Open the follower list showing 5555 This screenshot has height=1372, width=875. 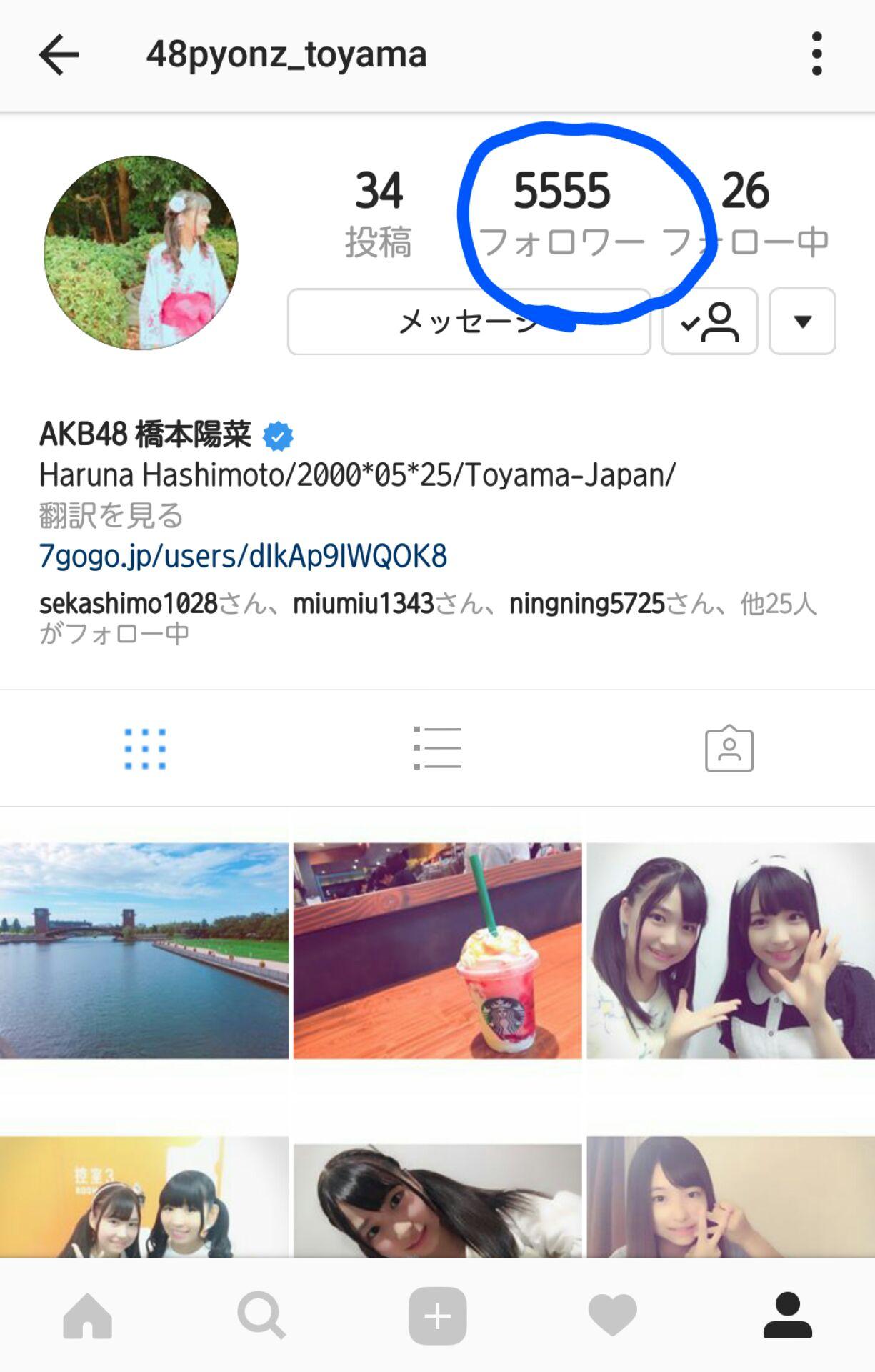(562, 212)
